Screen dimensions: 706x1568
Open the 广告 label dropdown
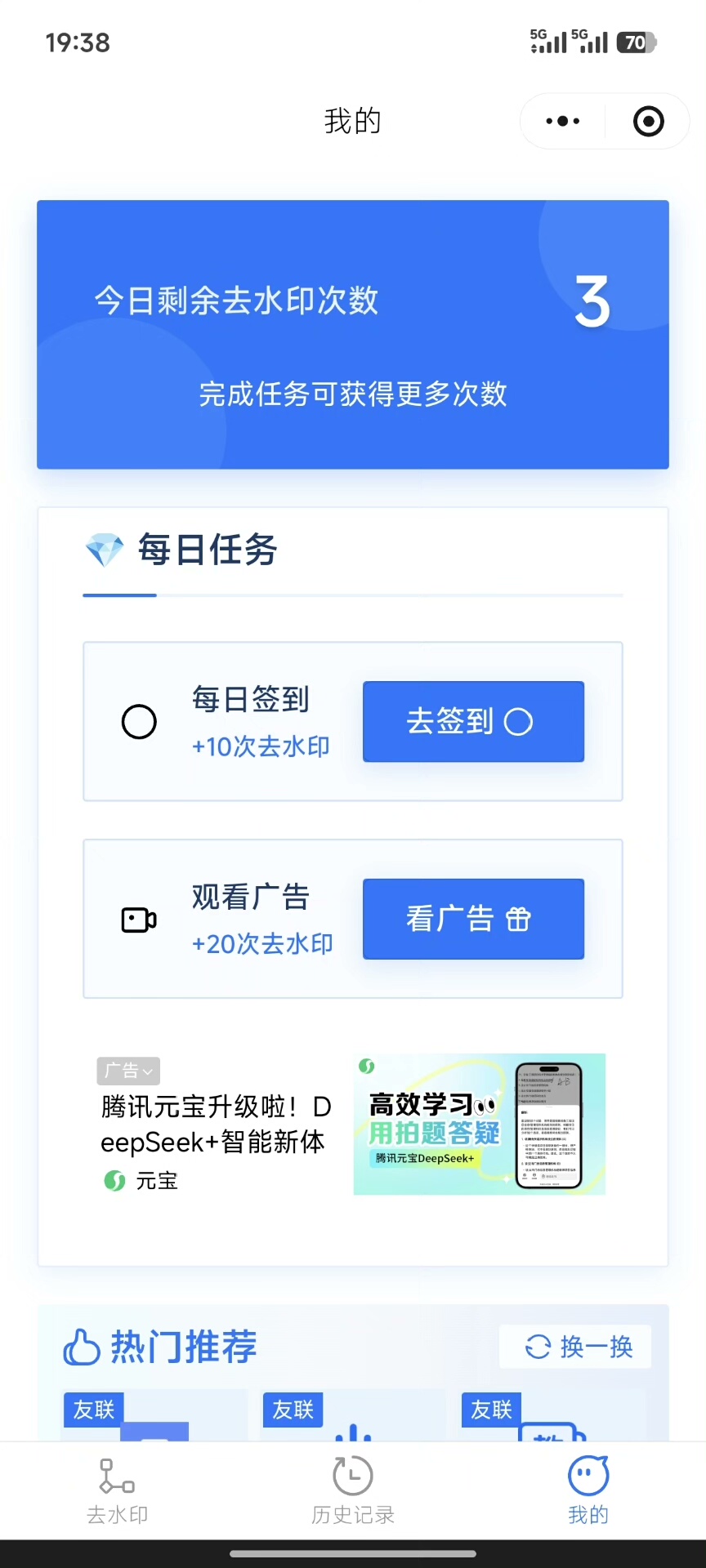coord(128,1071)
